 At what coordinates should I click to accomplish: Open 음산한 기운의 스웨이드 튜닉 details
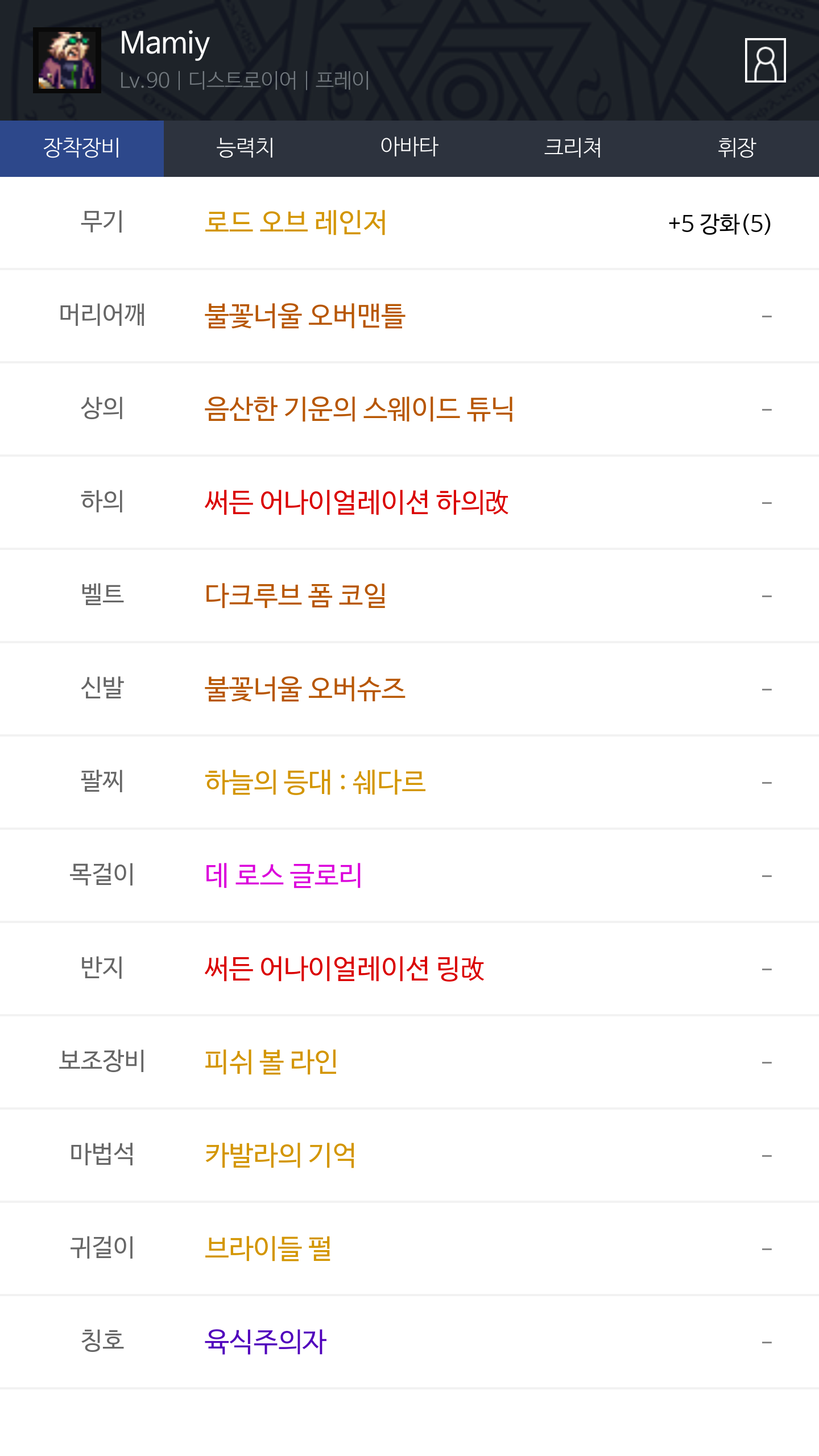359,409
